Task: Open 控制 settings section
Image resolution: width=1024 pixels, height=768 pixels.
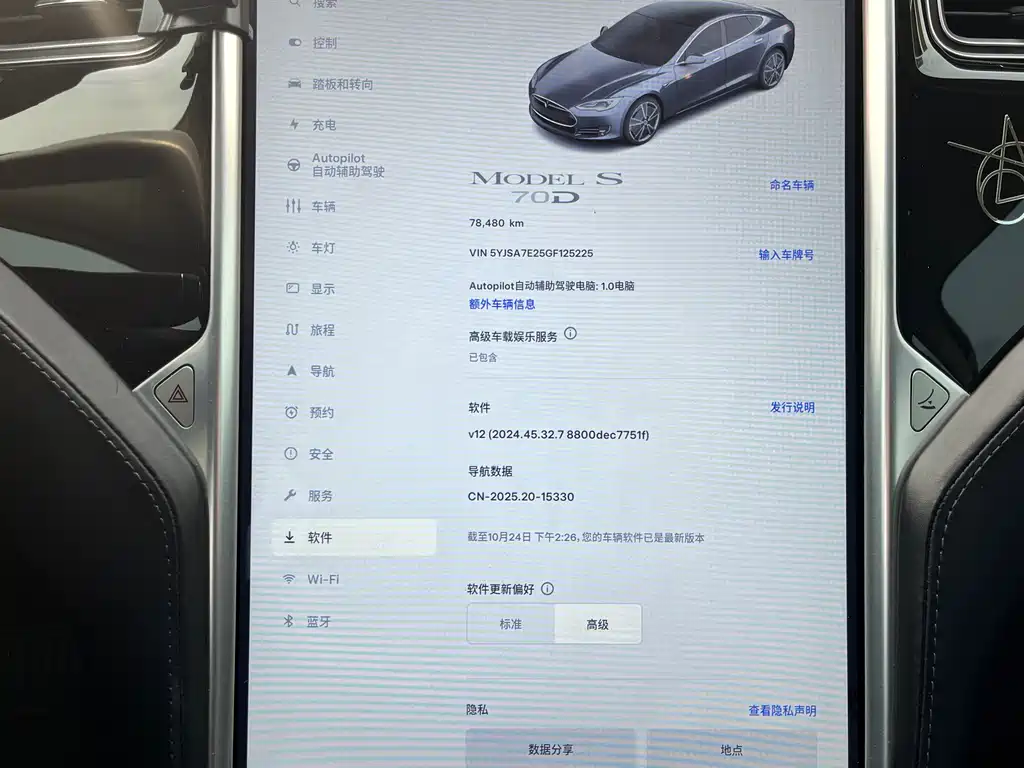Action: tap(325, 43)
